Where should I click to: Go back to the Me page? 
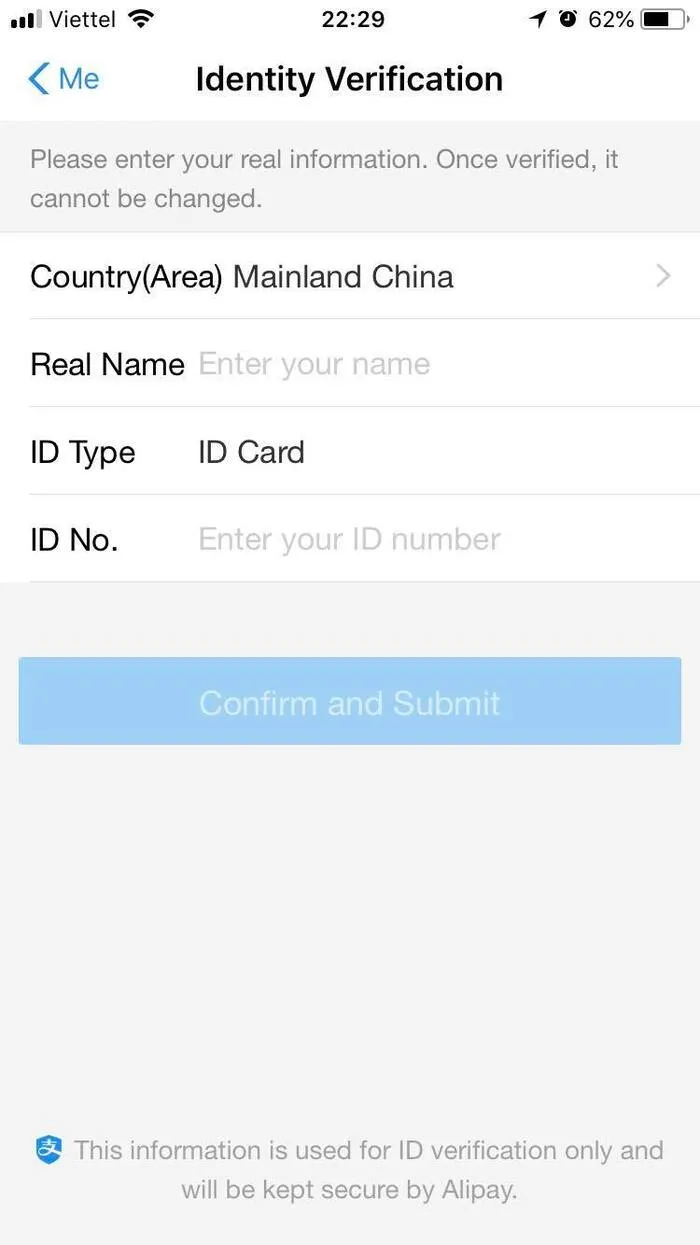point(64,79)
